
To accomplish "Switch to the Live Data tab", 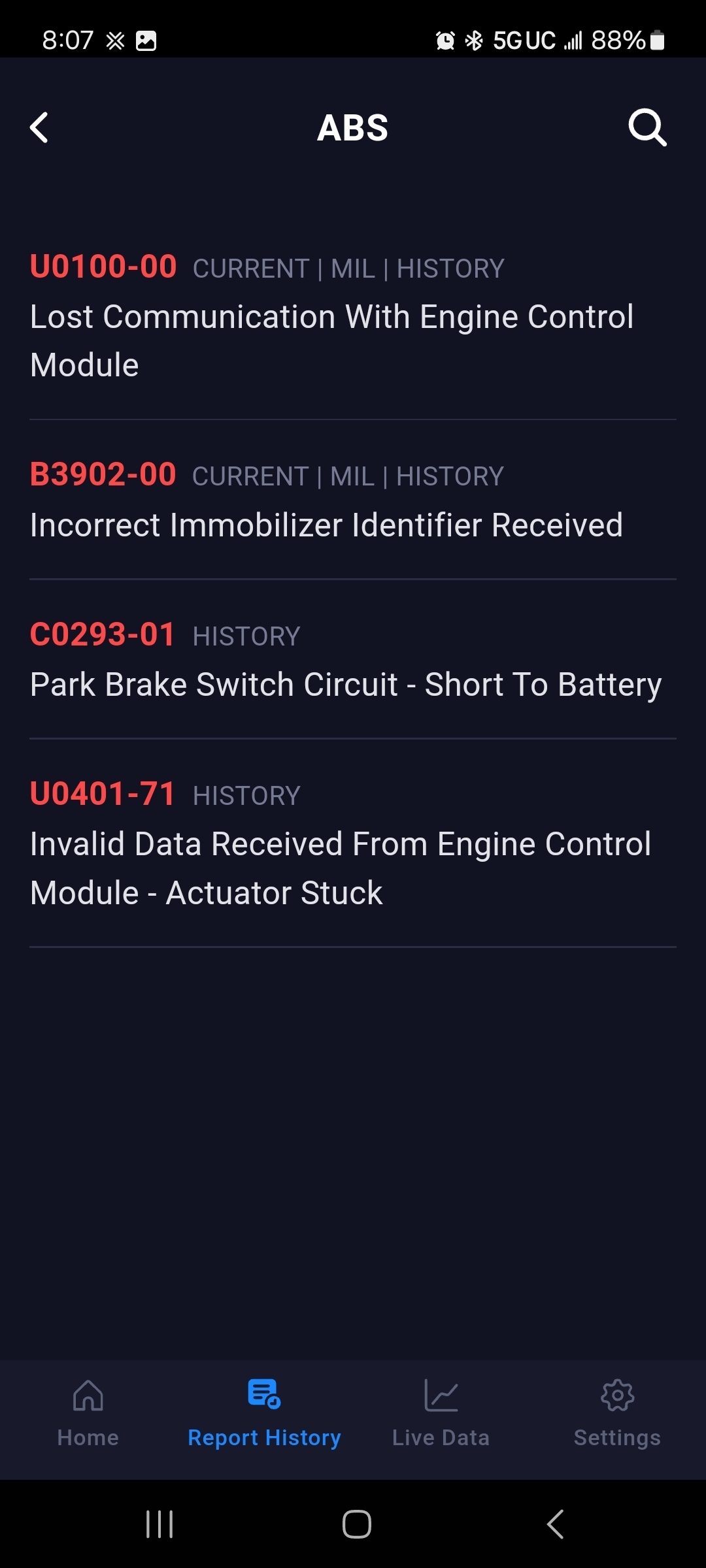I will pyautogui.click(x=441, y=1413).
